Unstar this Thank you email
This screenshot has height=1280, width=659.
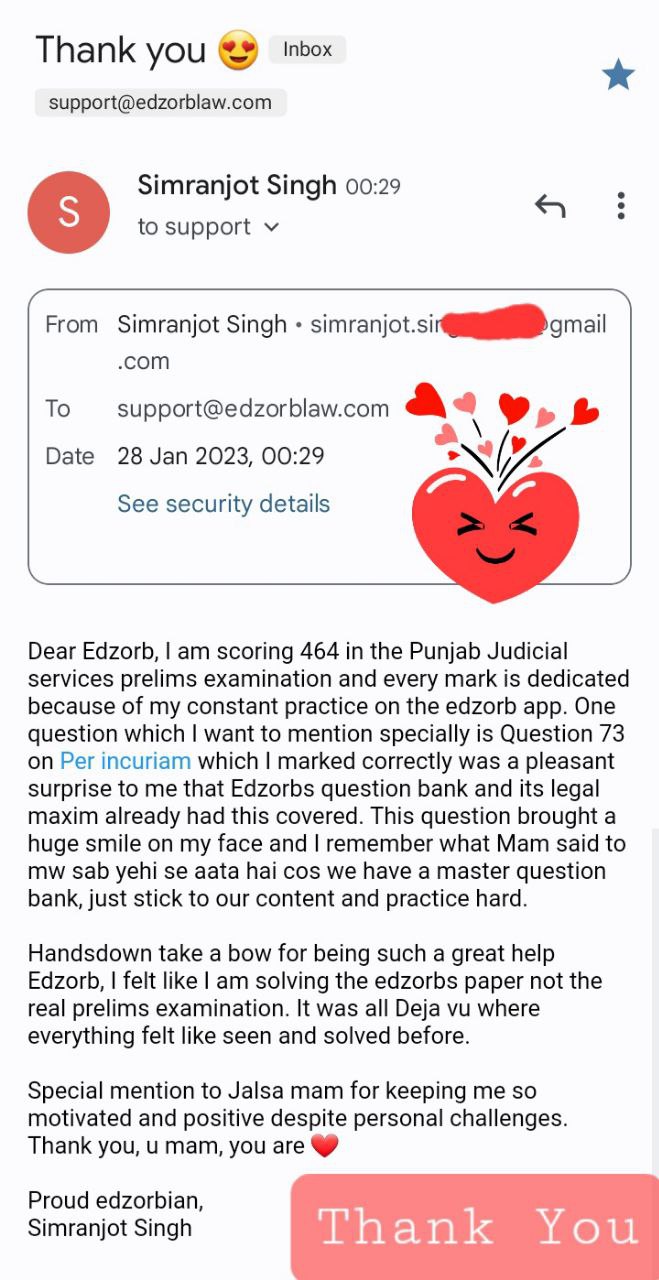coord(618,74)
